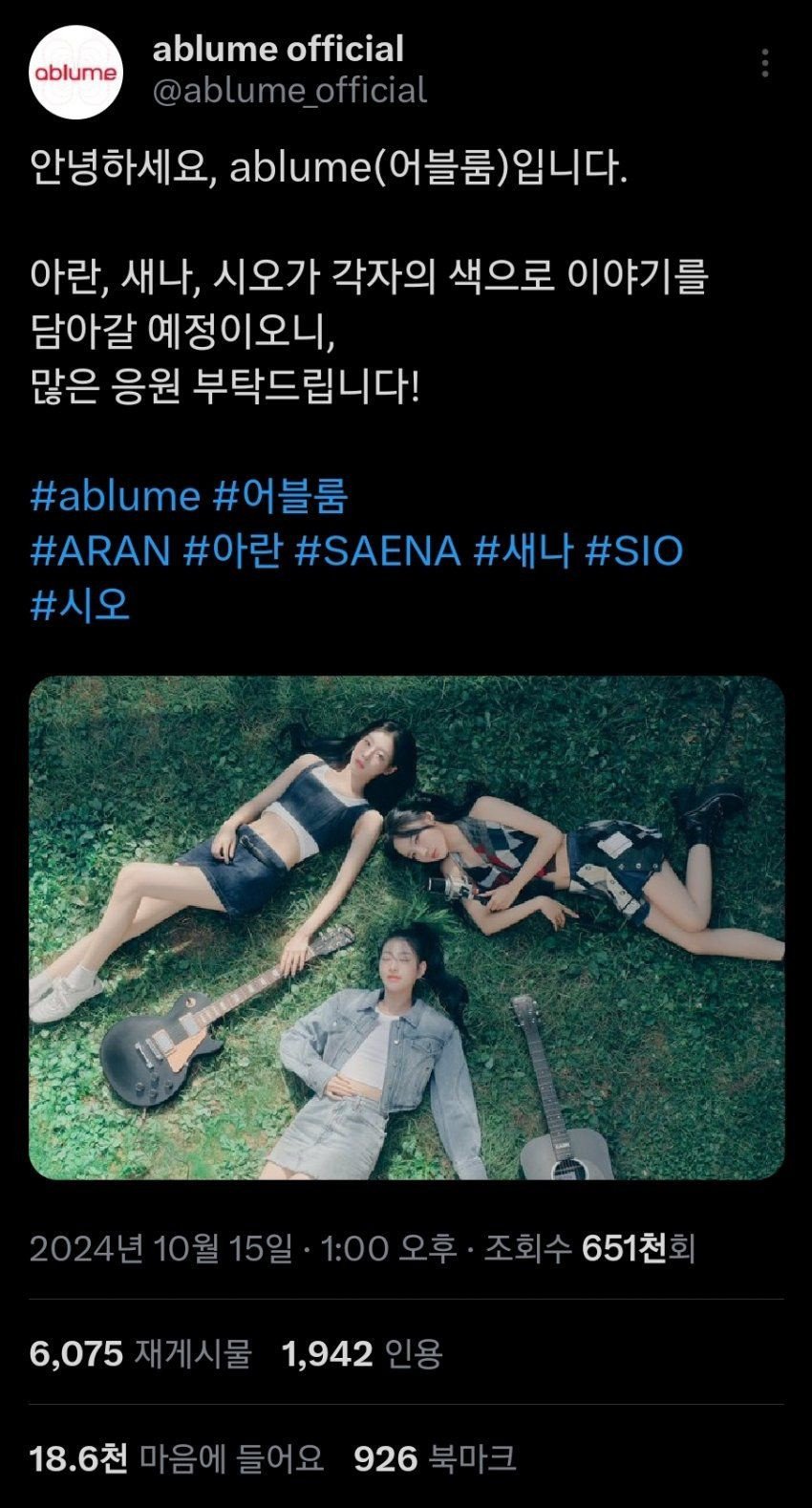Open the #새나 hashtag
The image size is (812, 1508).
(524, 550)
